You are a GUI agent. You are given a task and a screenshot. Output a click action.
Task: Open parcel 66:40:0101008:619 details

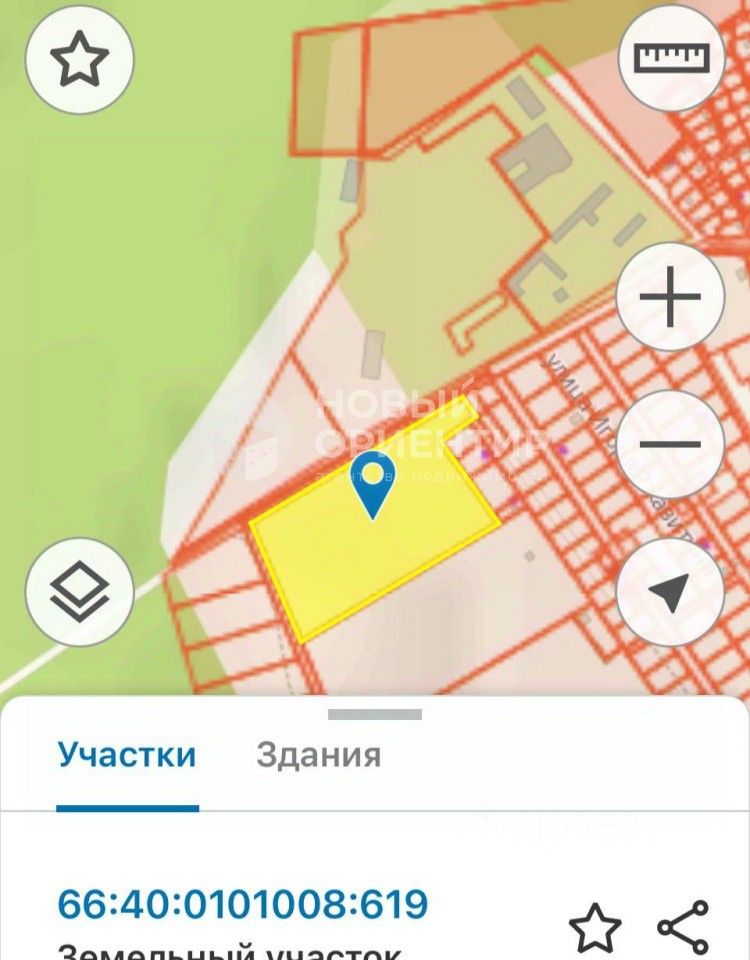tap(243, 904)
